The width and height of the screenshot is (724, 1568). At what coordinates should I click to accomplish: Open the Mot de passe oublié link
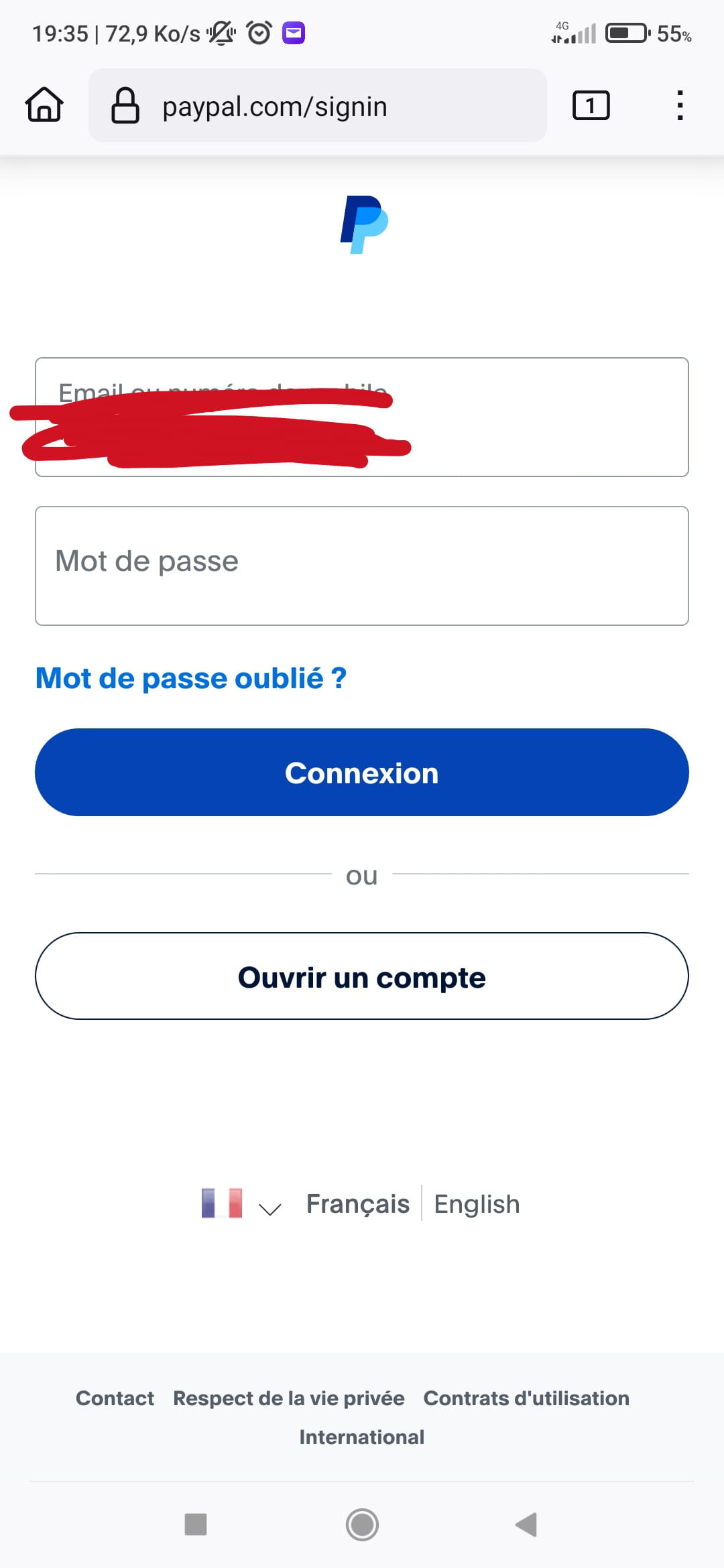click(x=191, y=678)
